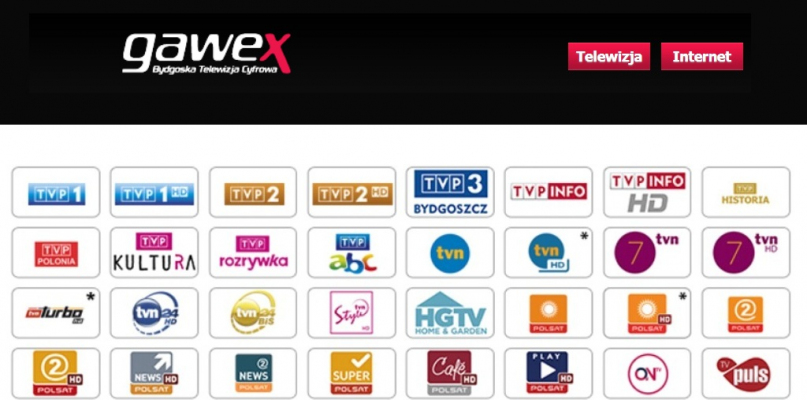807x400 pixels.
Task: Open the Polsat Play HD tile
Action: (x=548, y=373)
